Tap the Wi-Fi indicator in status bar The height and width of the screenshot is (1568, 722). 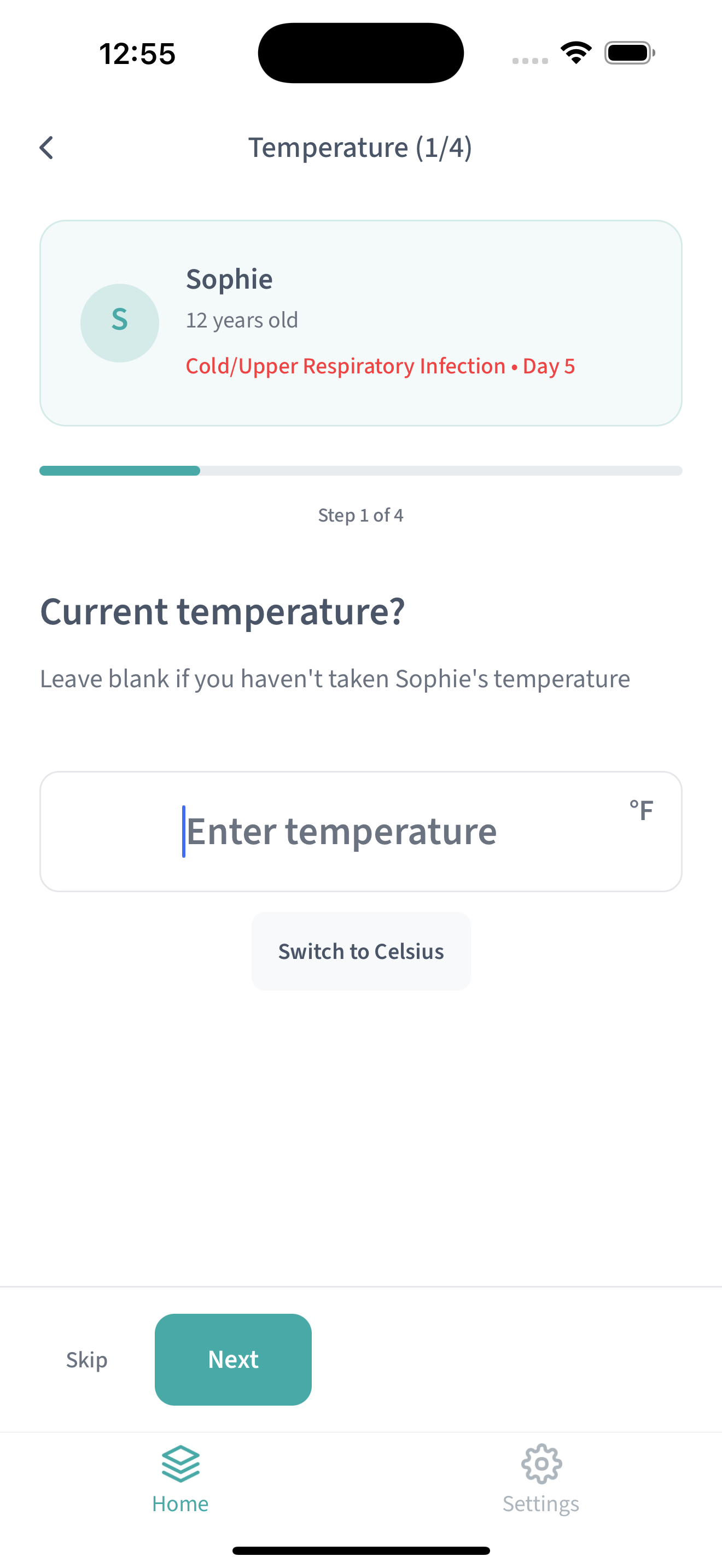[x=575, y=52]
